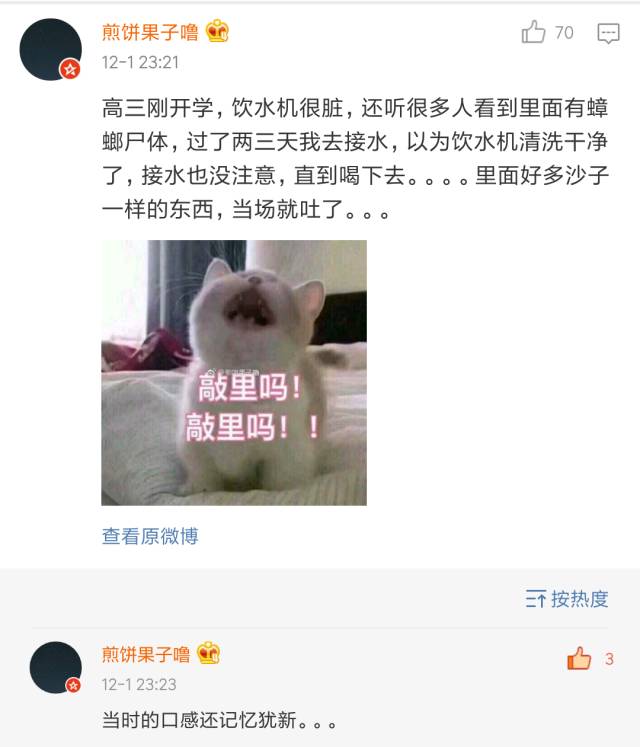Open the 煎饼果子噜 username on the top comment
Viewport: 640px width, 747px height.
[150, 32]
